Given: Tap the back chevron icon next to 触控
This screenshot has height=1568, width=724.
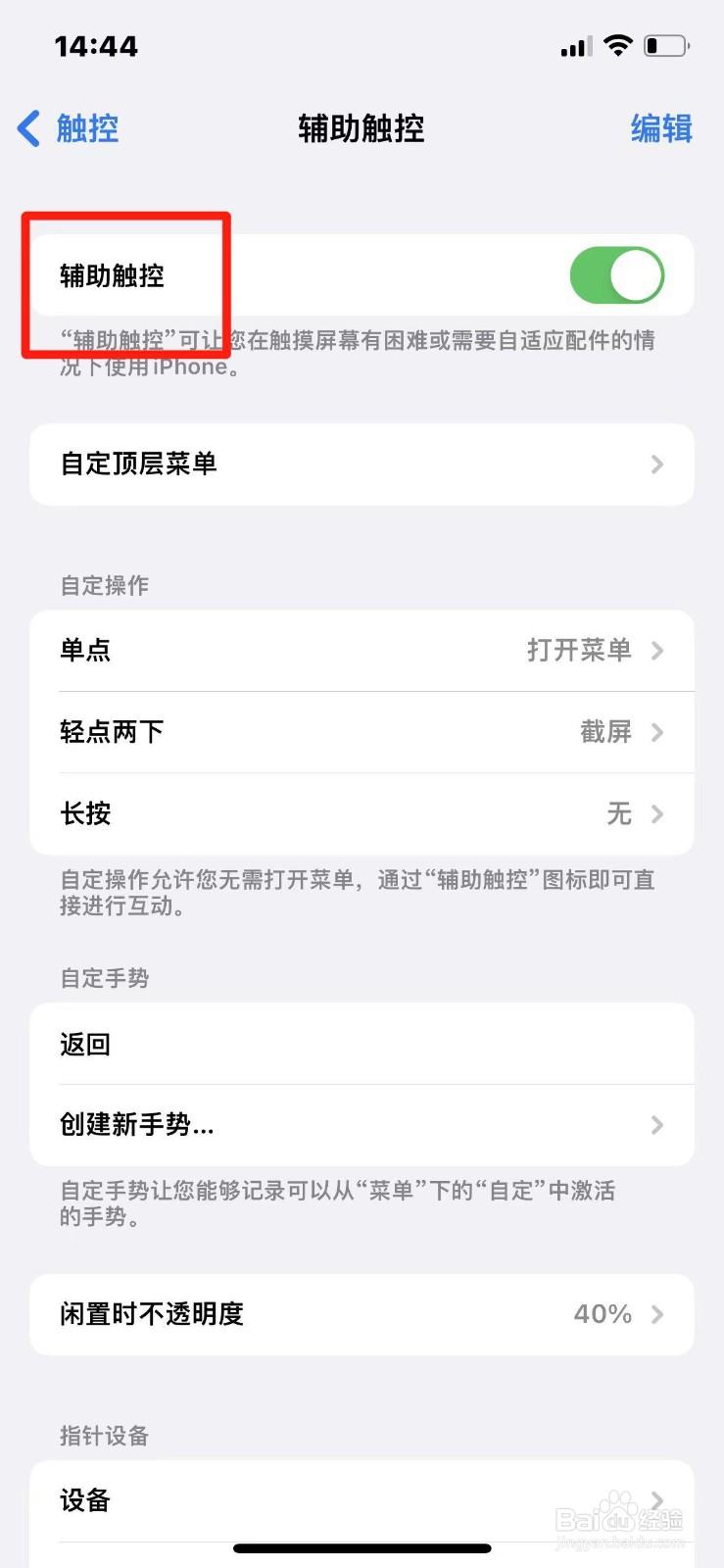Looking at the screenshot, I should tap(26, 128).
